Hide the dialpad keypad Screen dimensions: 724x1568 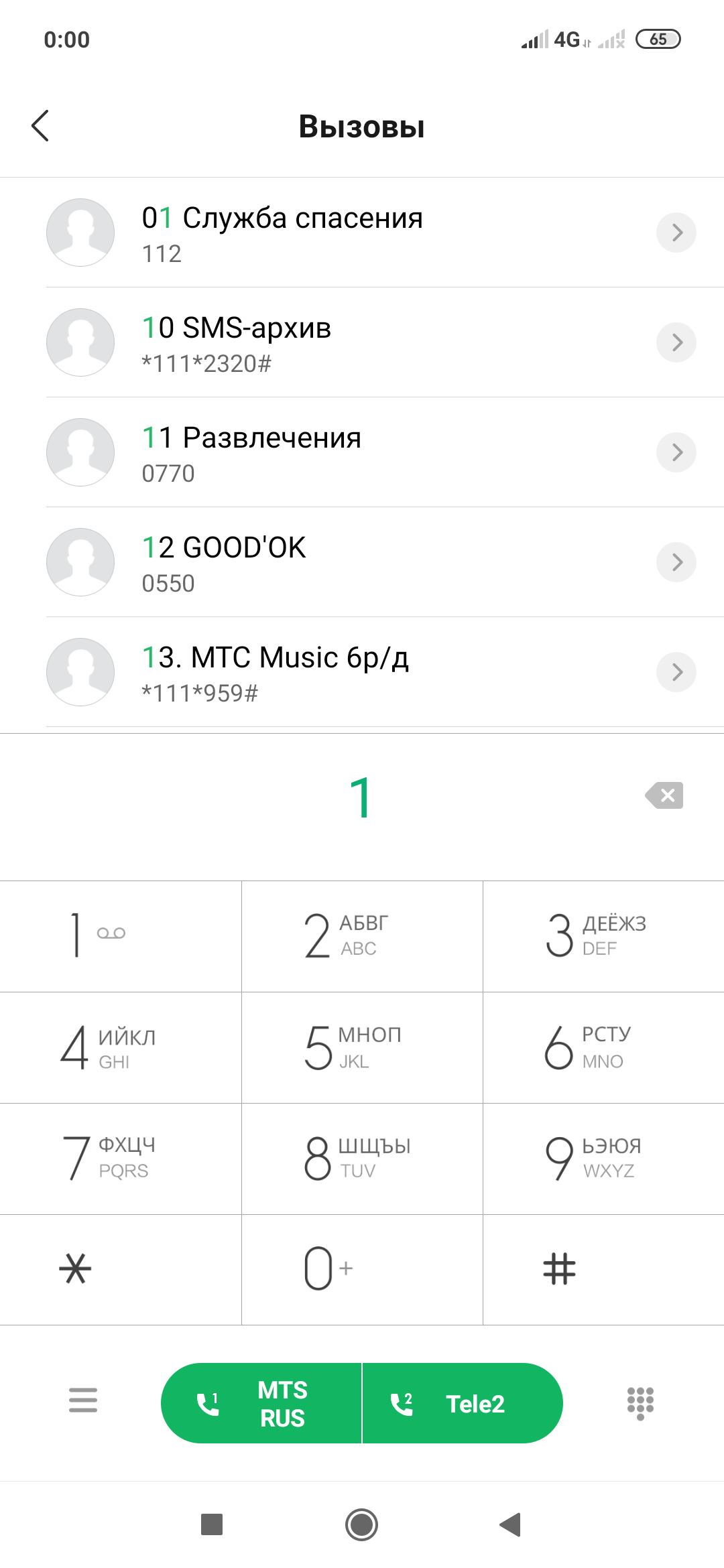[x=640, y=1402]
